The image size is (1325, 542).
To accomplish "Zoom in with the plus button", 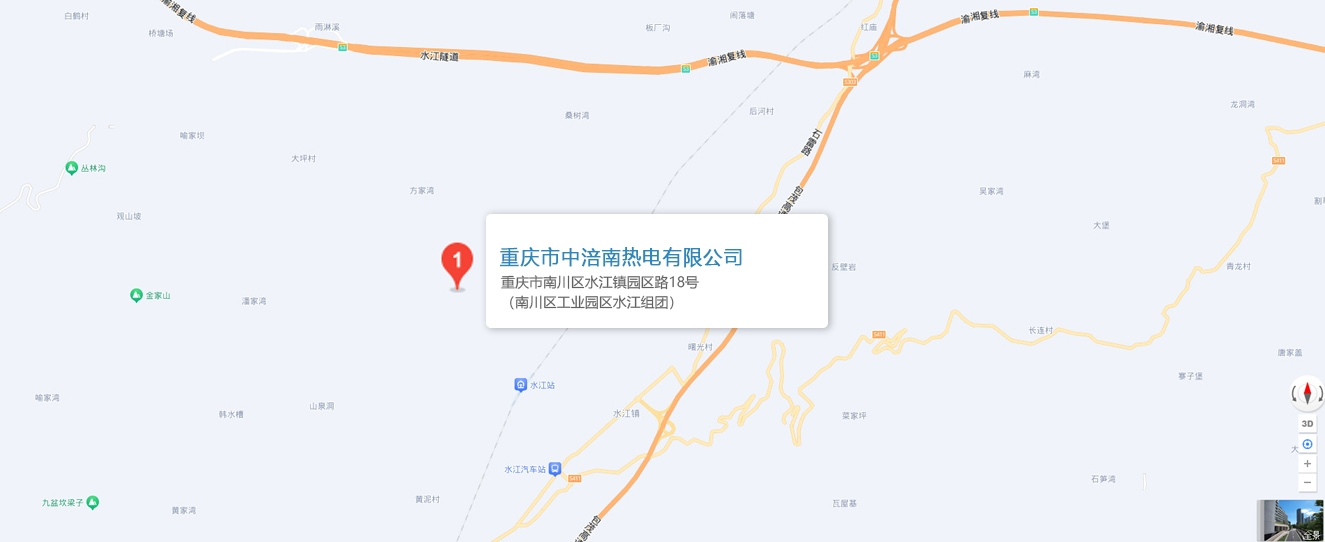I will click(x=1307, y=464).
